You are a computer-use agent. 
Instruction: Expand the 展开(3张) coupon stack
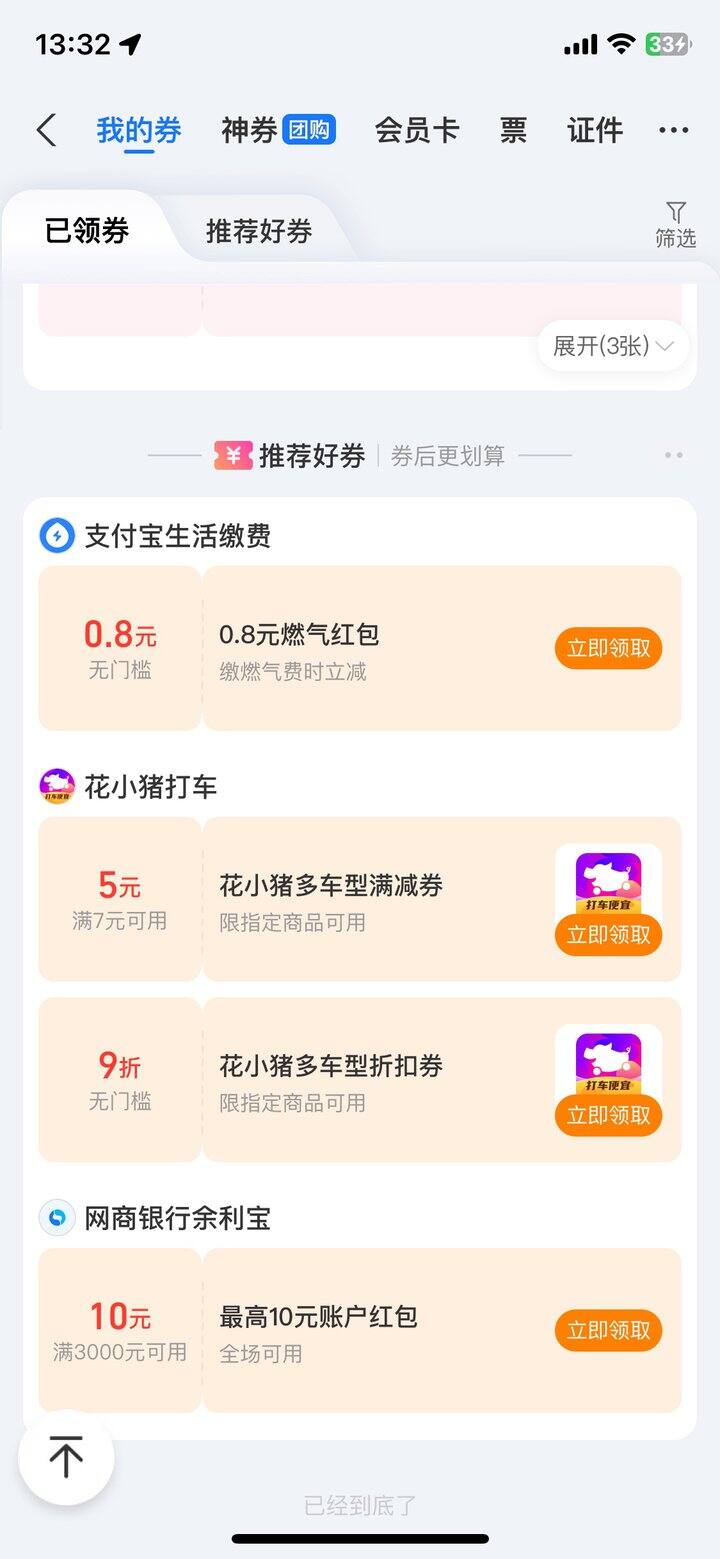(613, 346)
